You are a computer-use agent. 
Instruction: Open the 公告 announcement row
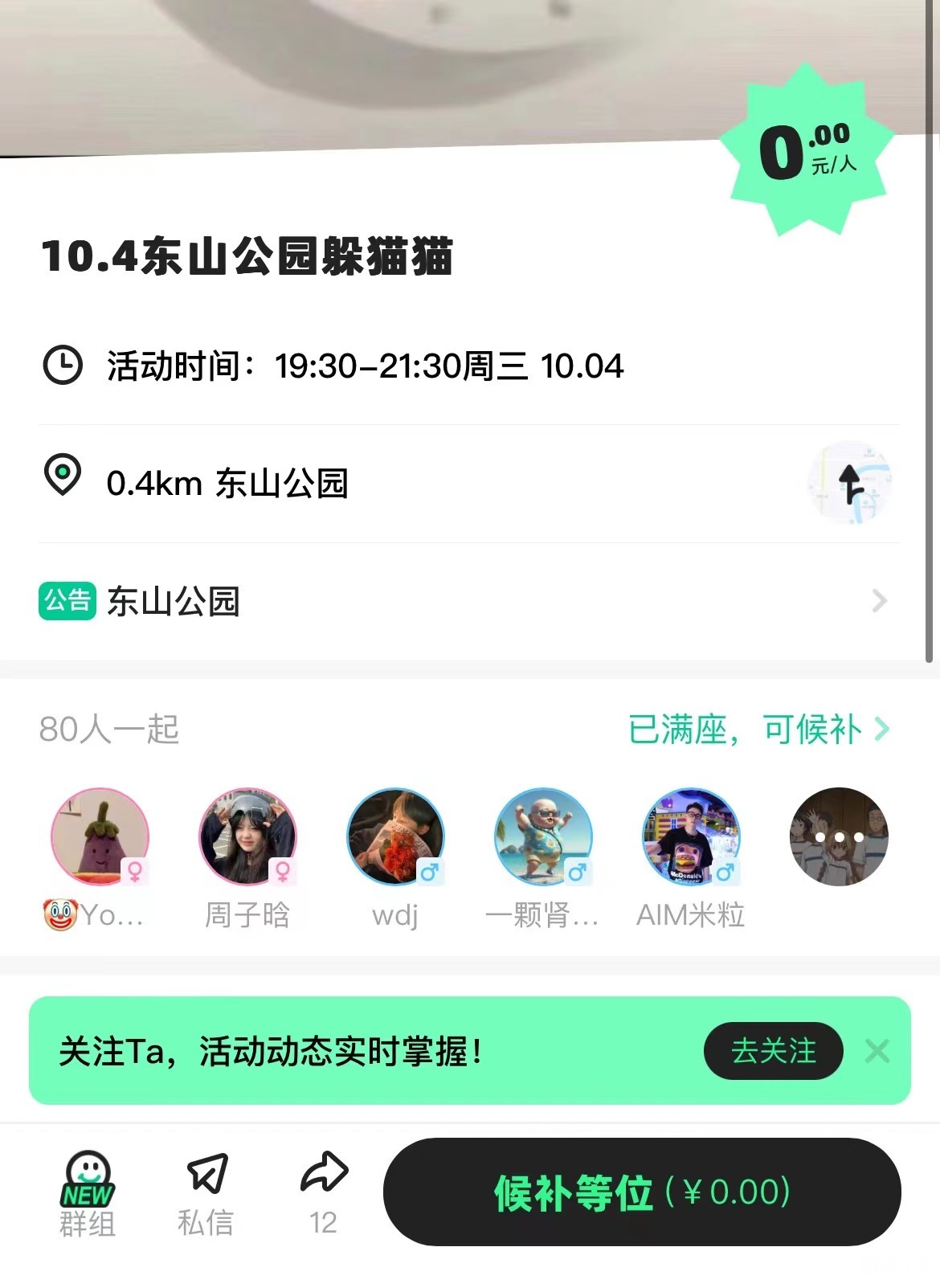[x=466, y=601]
